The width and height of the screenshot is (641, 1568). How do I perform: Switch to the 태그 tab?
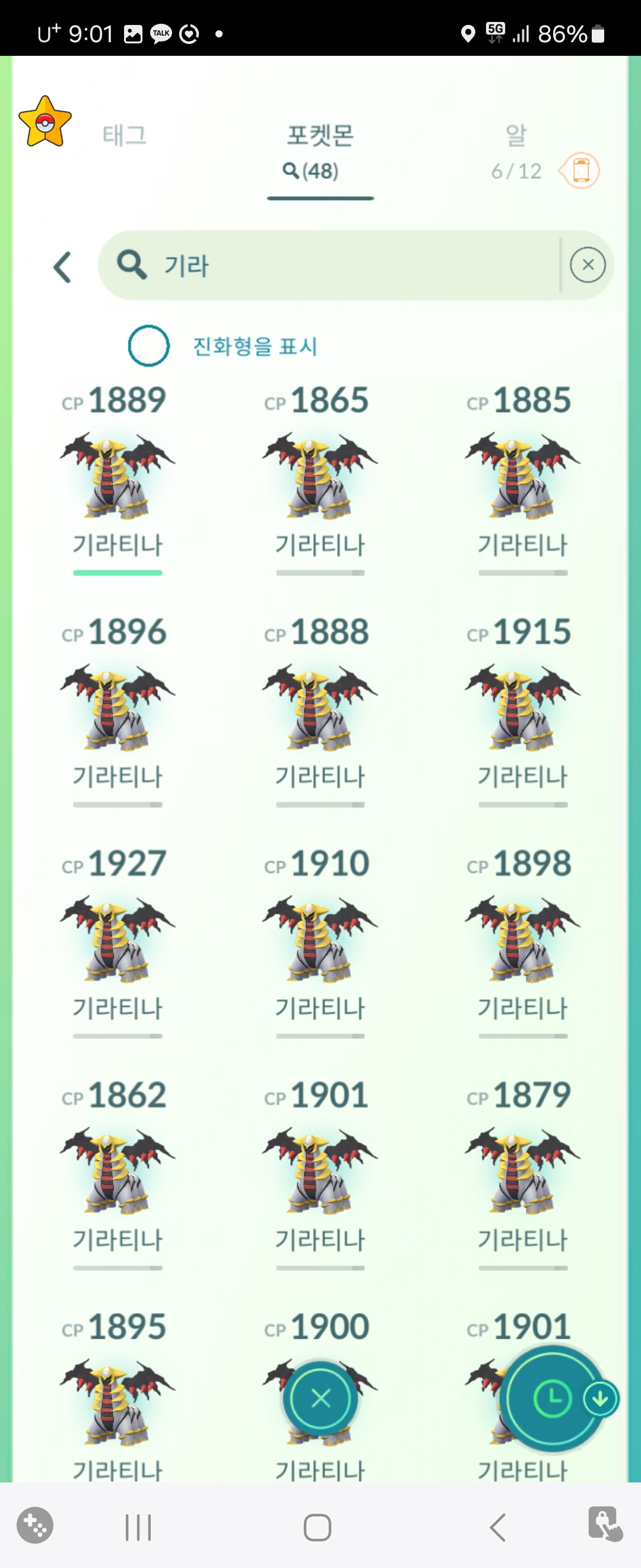[x=125, y=135]
